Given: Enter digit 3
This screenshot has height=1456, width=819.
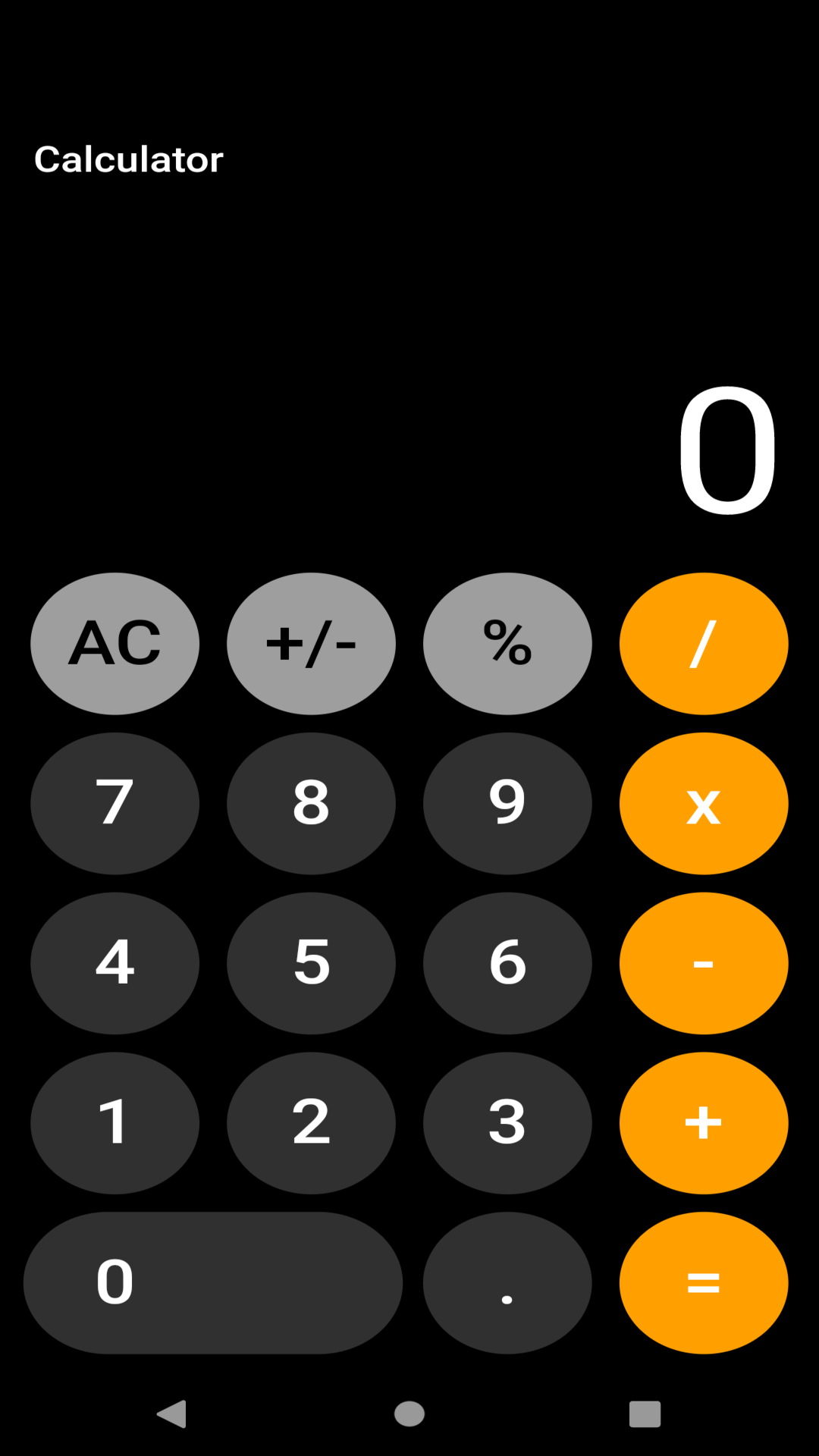Looking at the screenshot, I should tap(507, 1123).
